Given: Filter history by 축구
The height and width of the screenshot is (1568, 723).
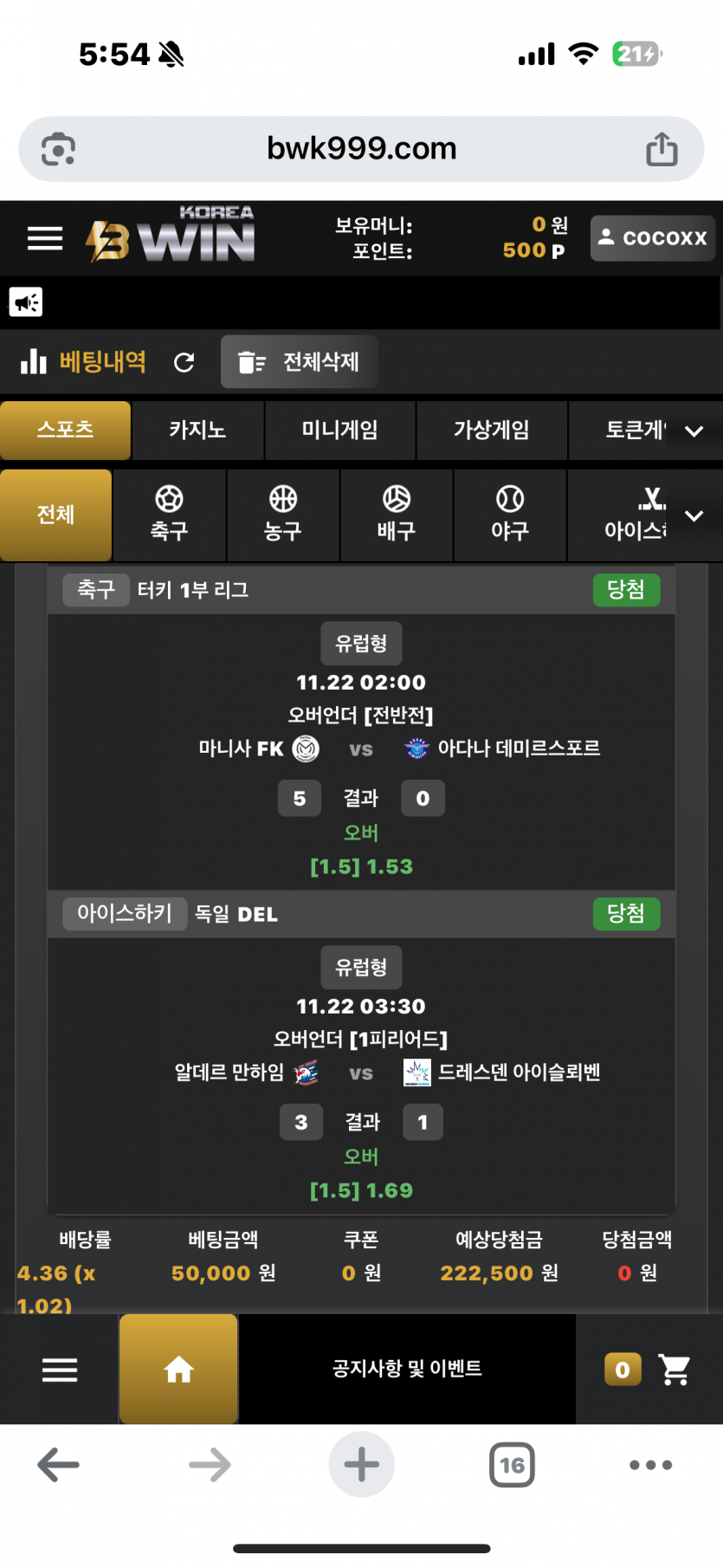Looking at the screenshot, I should [169, 515].
